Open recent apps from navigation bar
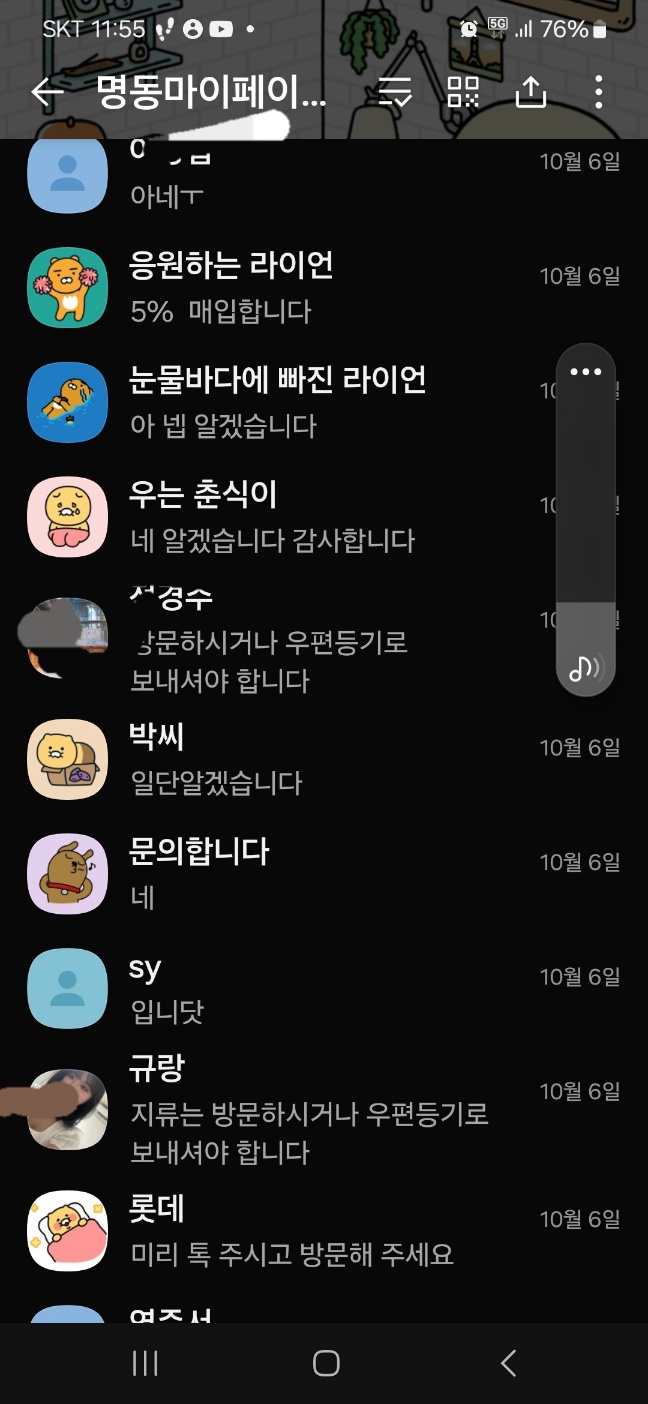This screenshot has width=648, height=1404. pyautogui.click(x=146, y=1363)
